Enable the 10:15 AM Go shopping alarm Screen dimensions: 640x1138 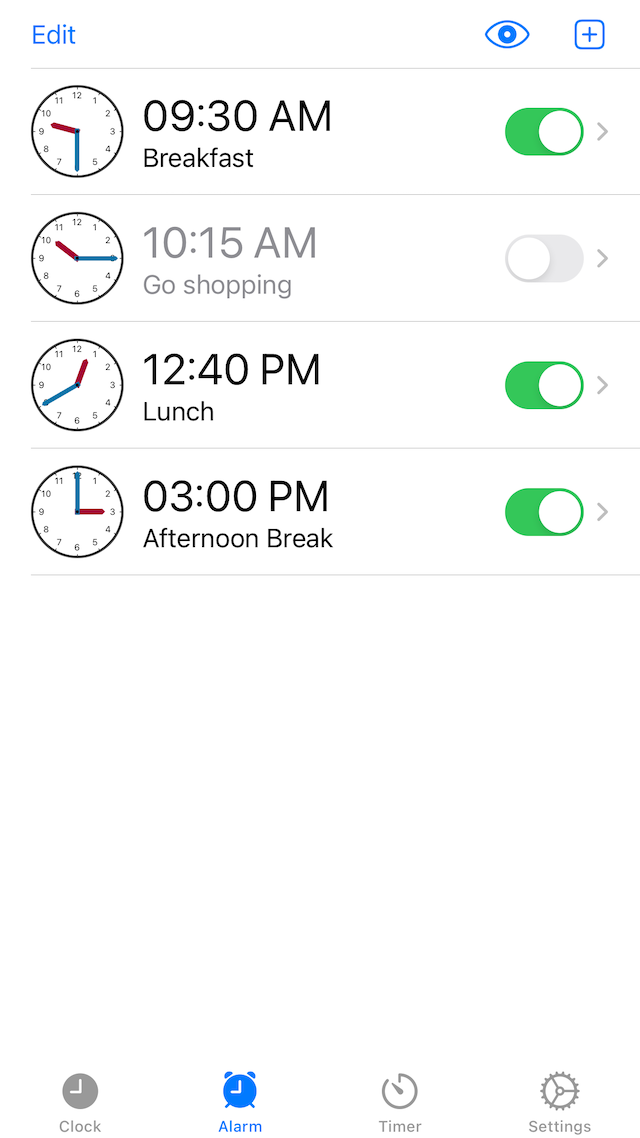(544, 258)
